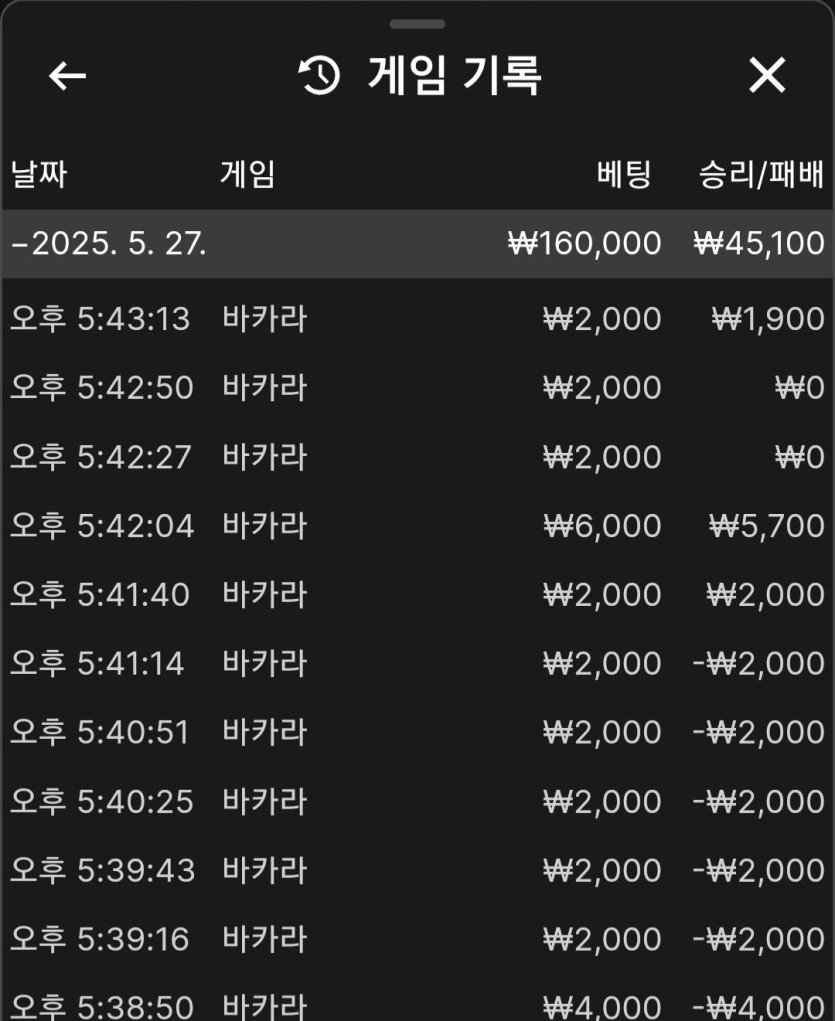The width and height of the screenshot is (835, 1021).
Task: View the round played at 5:40:25
Action: pos(417,802)
